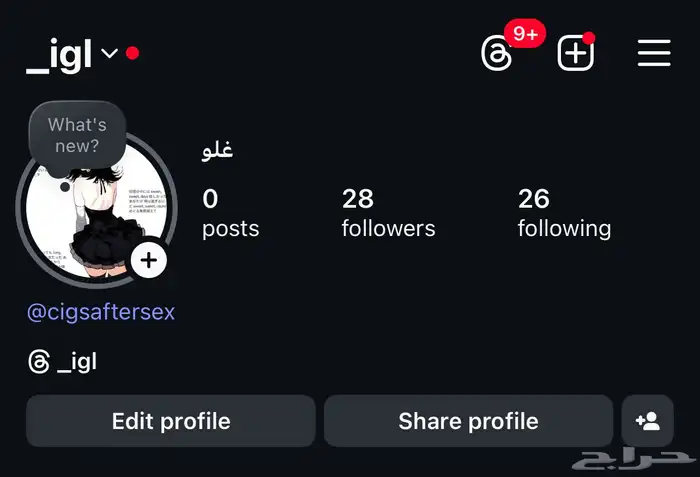Tap the What's new? note bubble
Viewport: 700px width, 477px height.
[77, 136]
